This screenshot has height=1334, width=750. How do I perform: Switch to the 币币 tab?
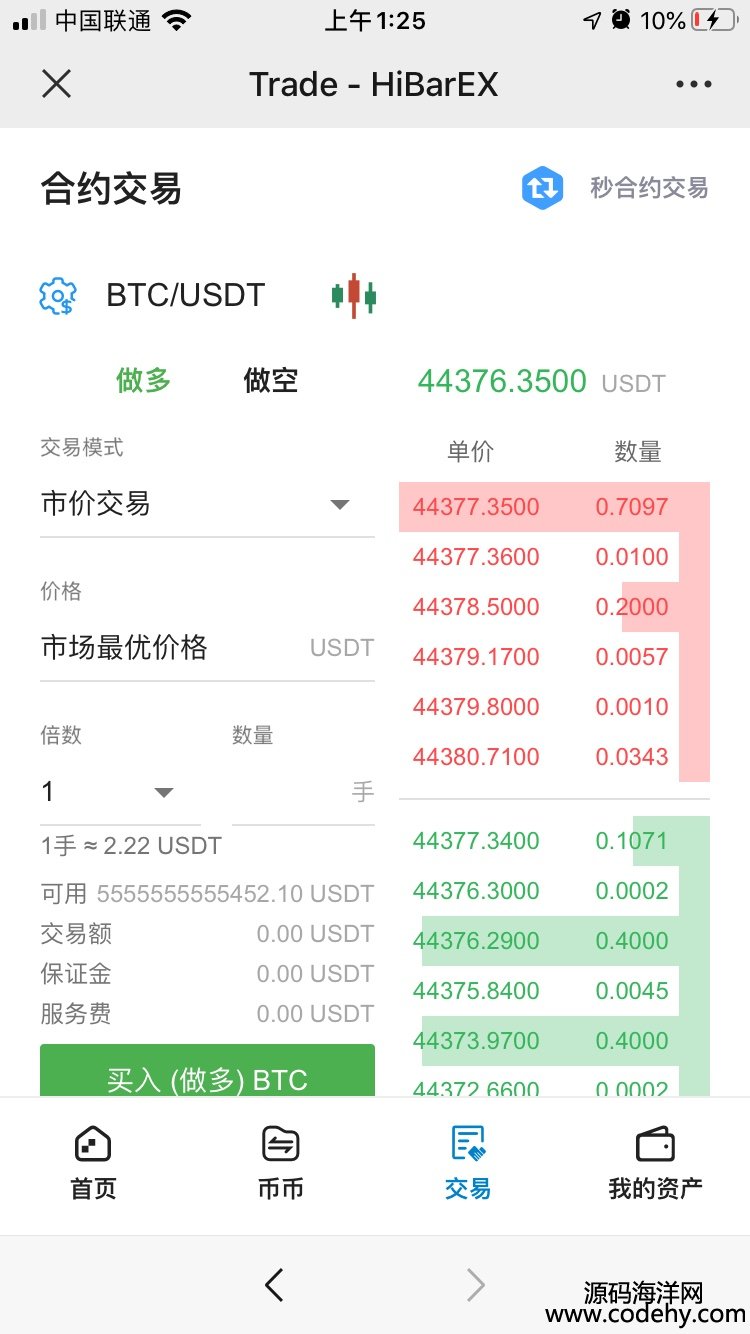[x=280, y=1164]
